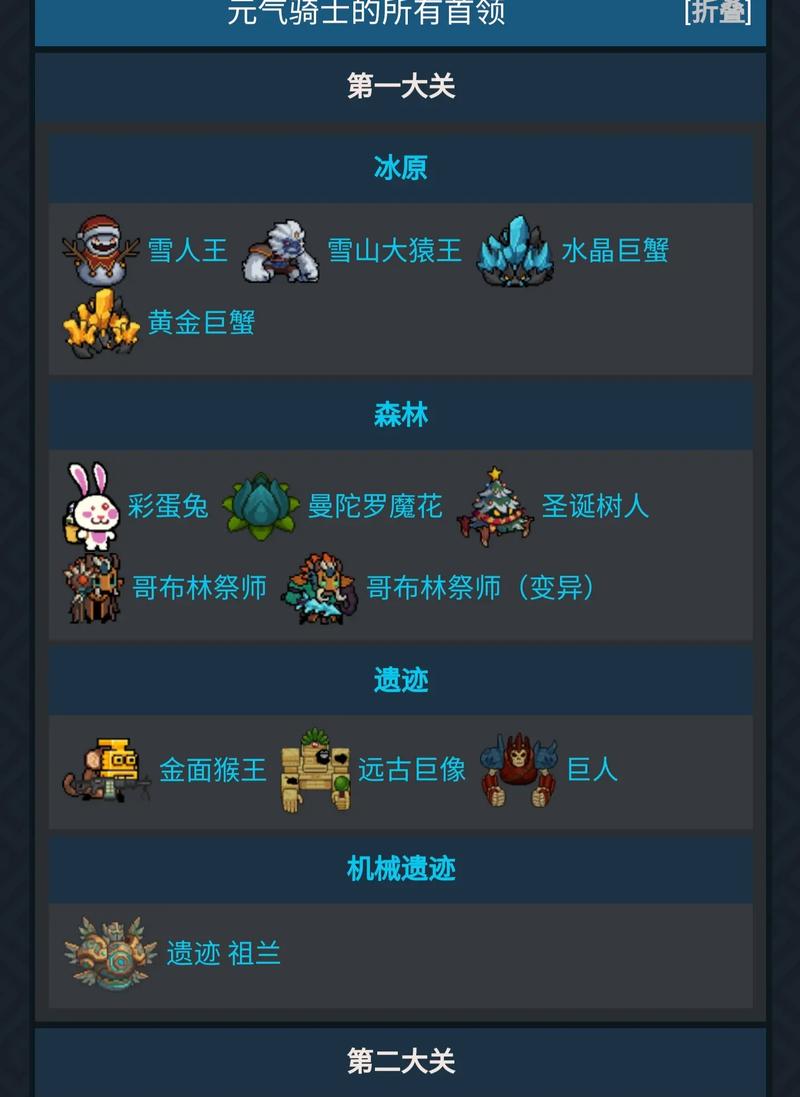Select the 彩蛋兔 rabbit boss icon

92,505
